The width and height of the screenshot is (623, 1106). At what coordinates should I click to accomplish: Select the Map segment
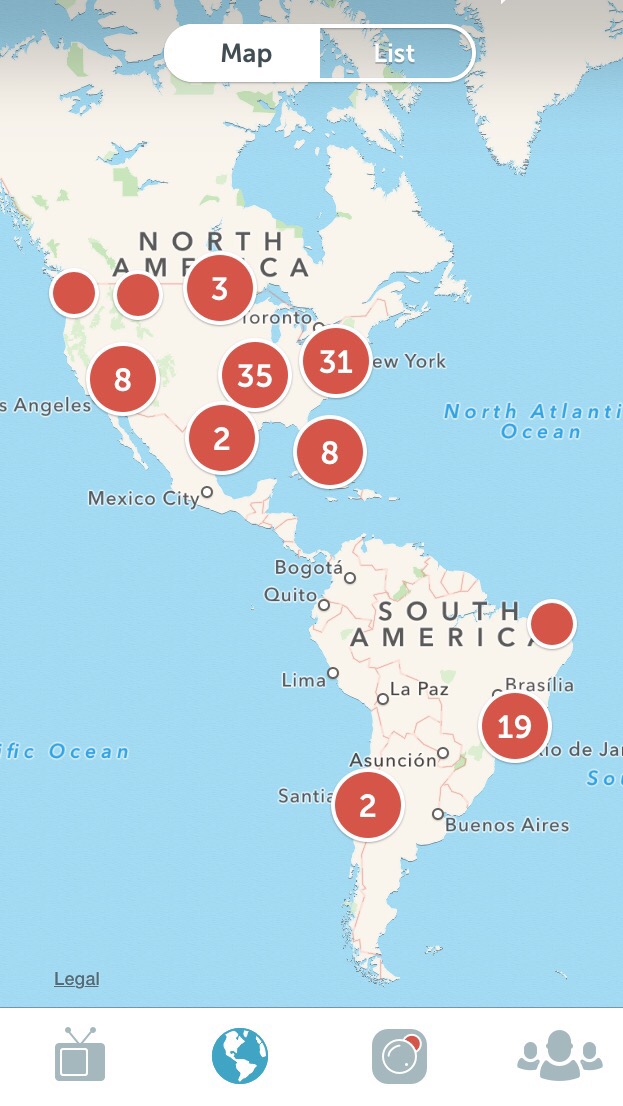pos(246,54)
